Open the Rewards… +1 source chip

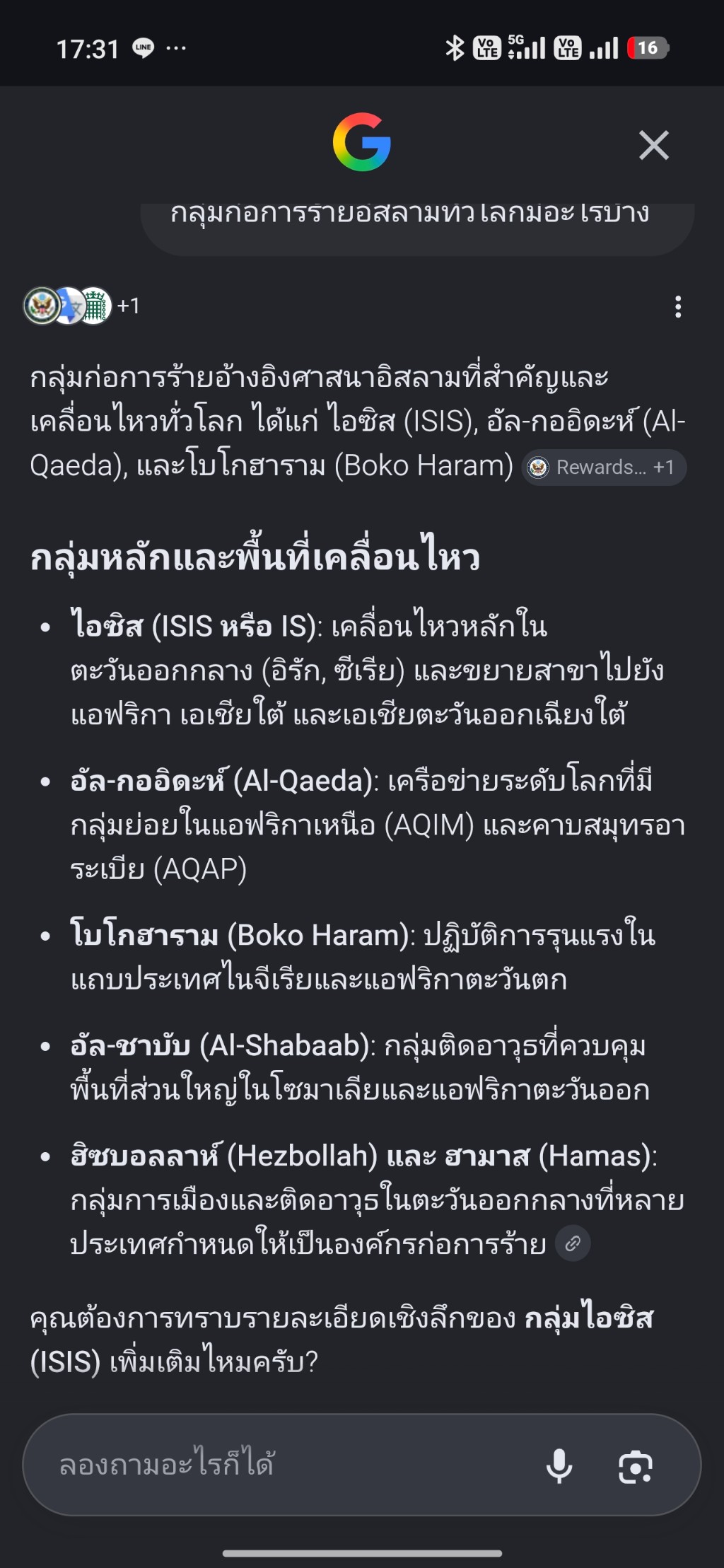click(604, 468)
